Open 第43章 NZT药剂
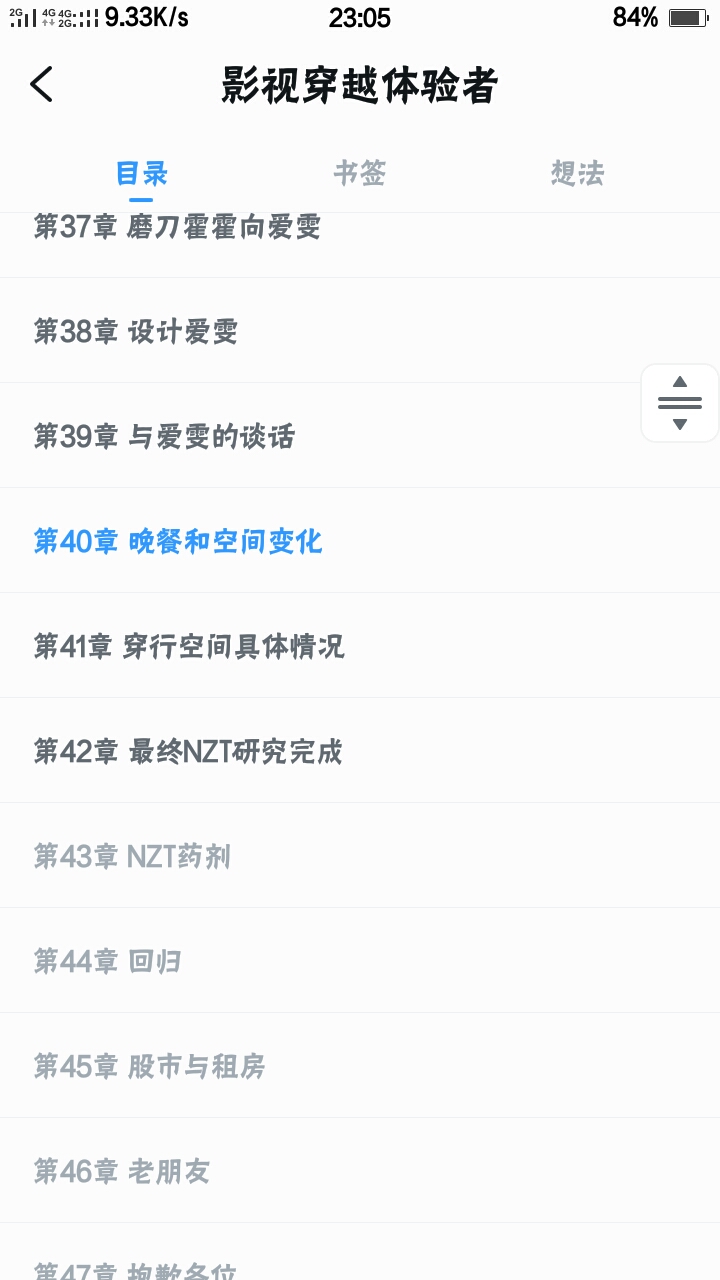This screenshot has height=1280, width=720. 132,856
